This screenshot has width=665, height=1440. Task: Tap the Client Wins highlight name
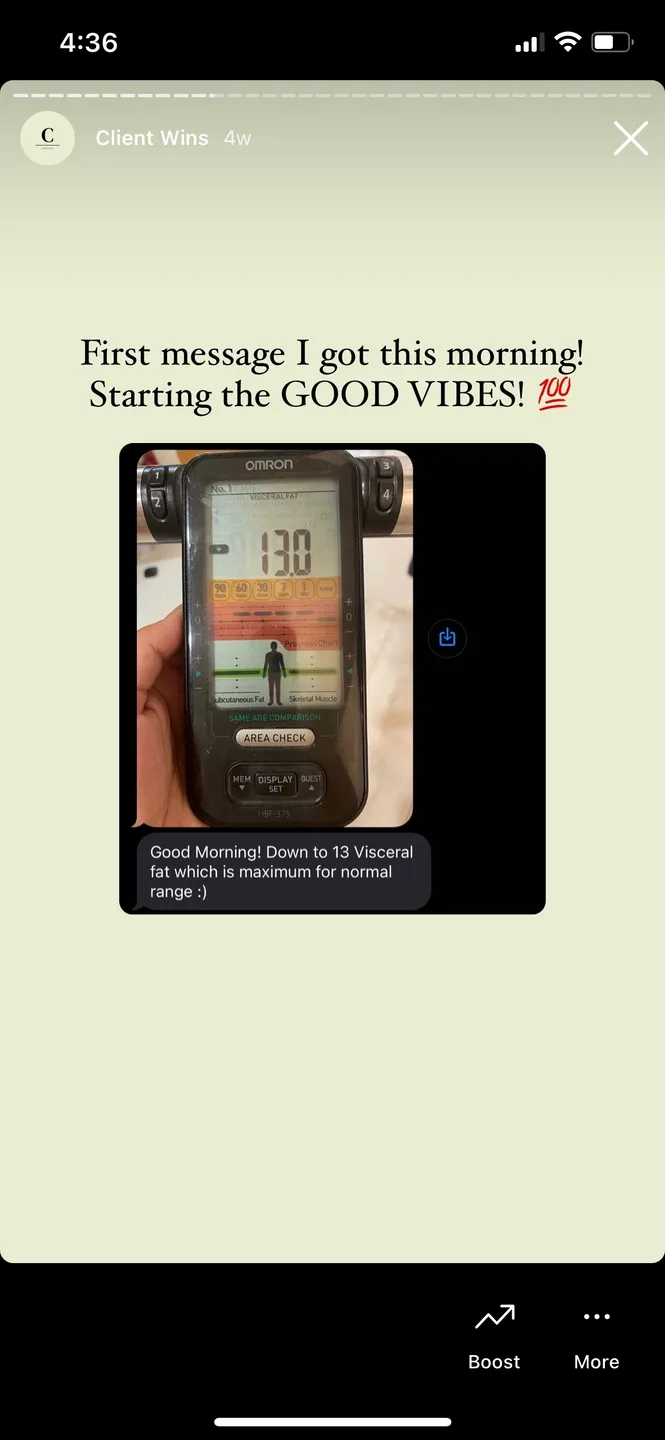coord(152,138)
